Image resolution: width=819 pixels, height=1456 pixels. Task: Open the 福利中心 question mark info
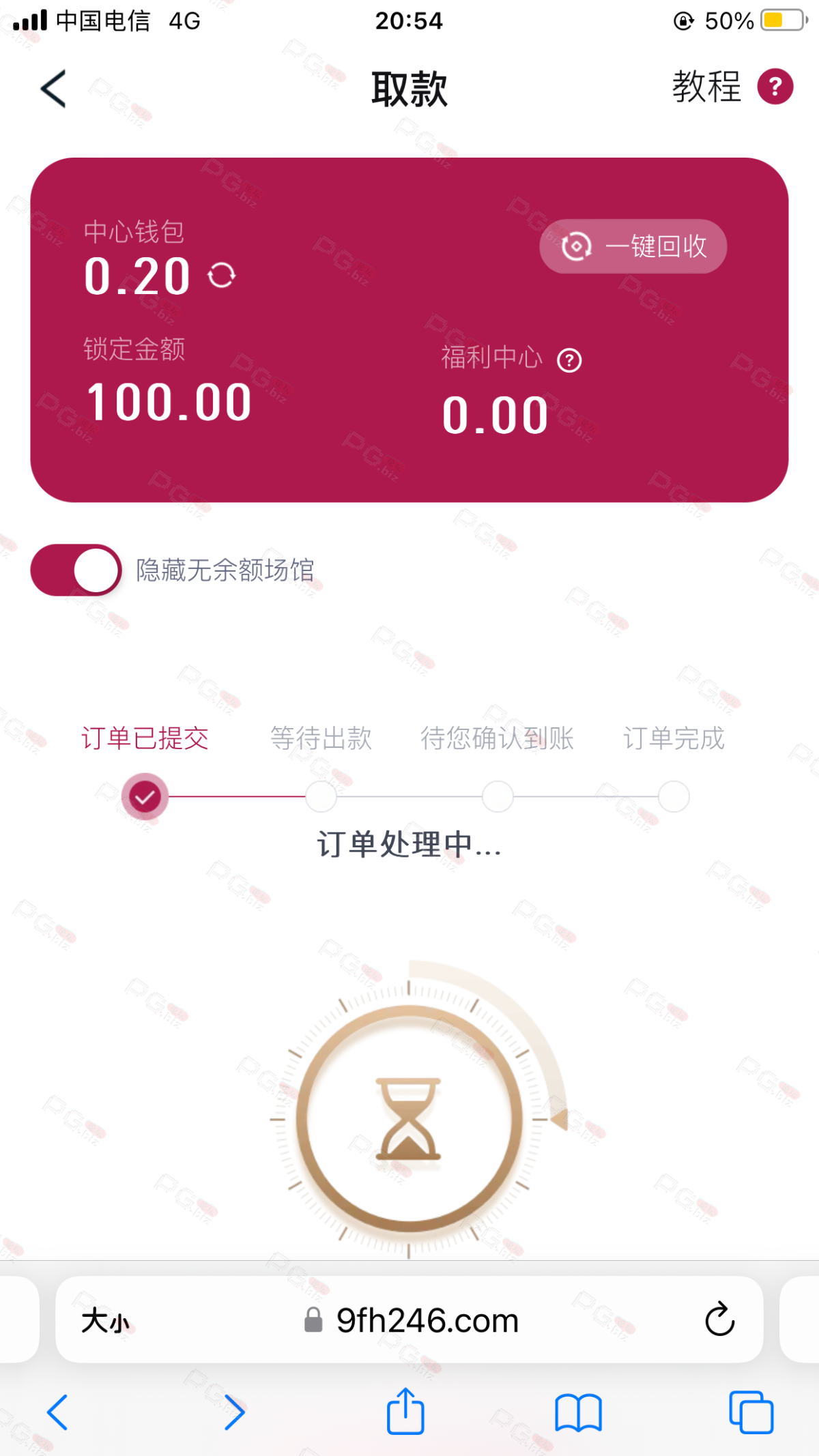click(x=569, y=360)
